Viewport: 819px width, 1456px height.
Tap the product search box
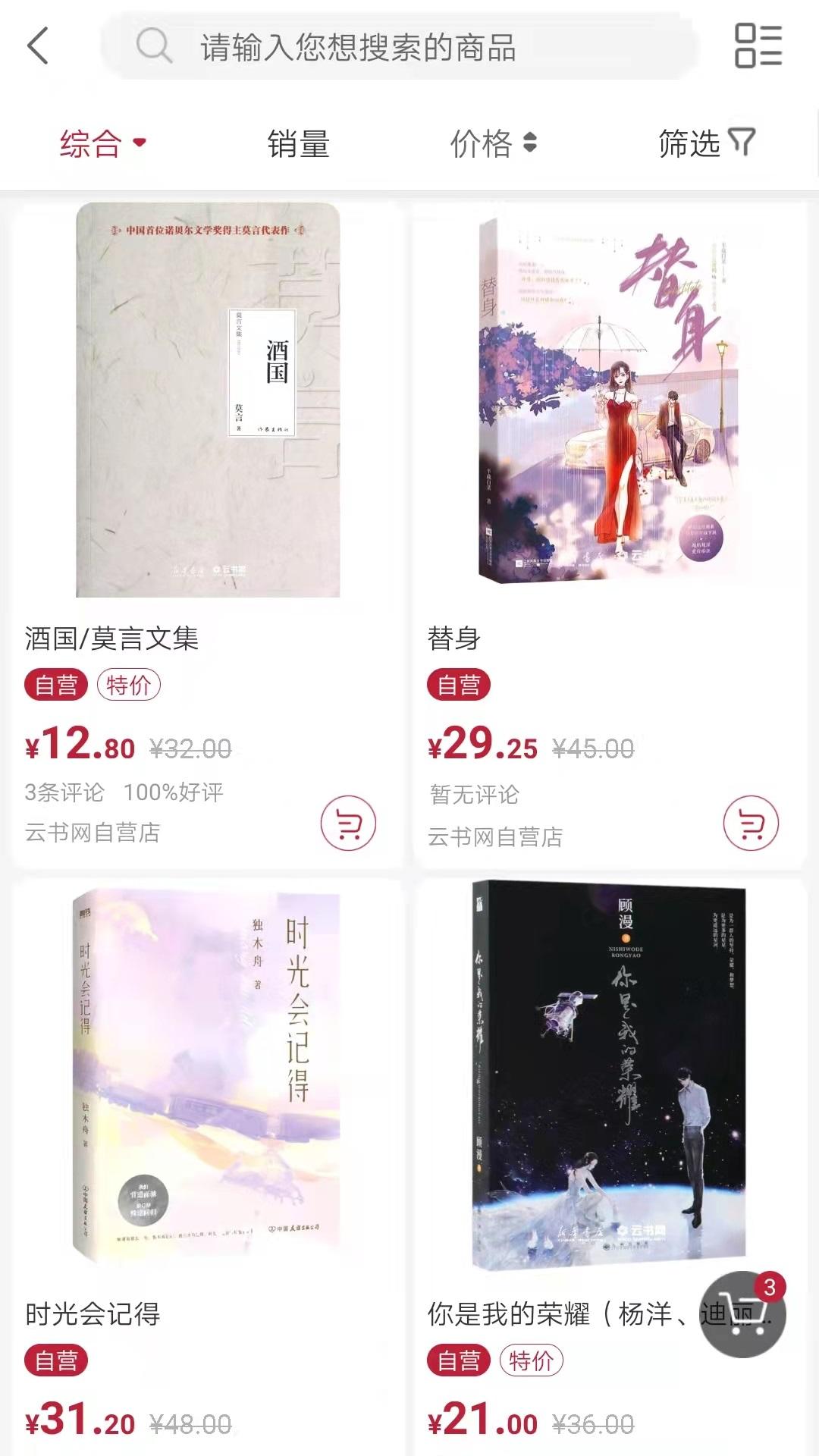click(398, 47)
